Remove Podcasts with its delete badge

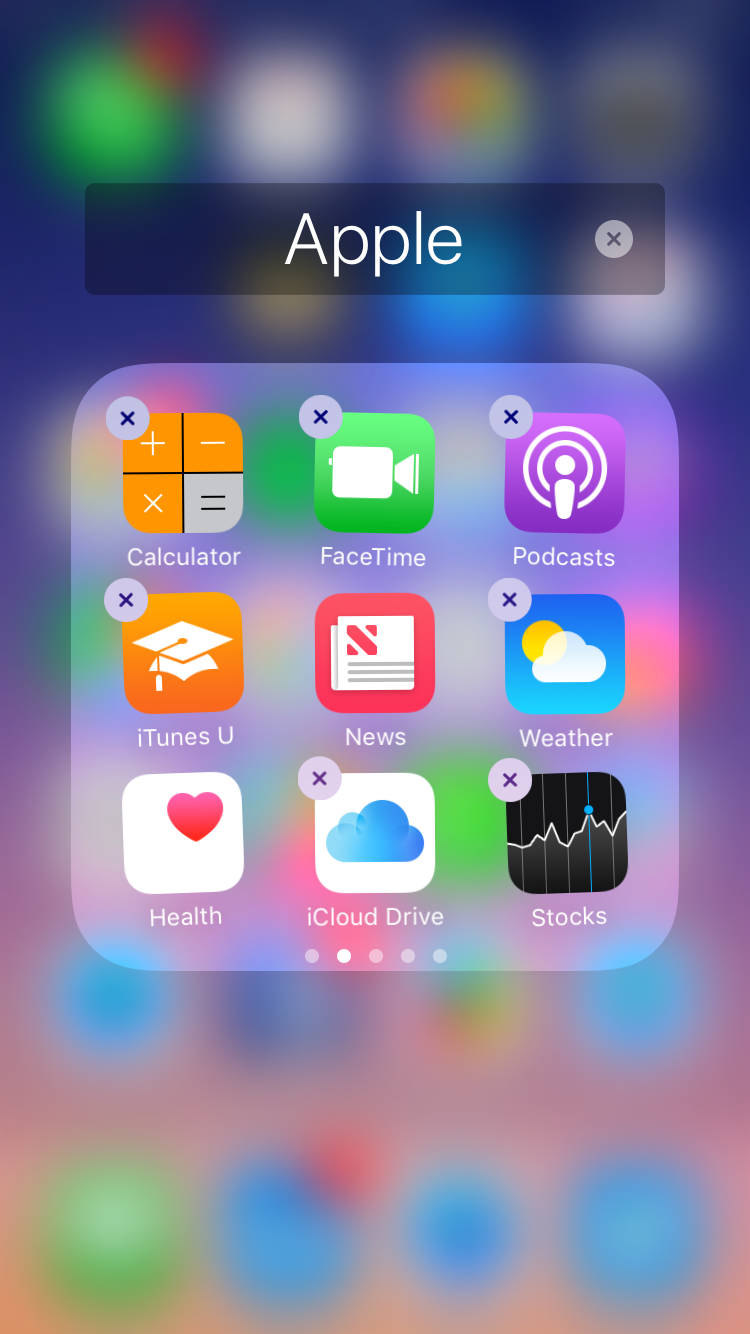[510, 416]
